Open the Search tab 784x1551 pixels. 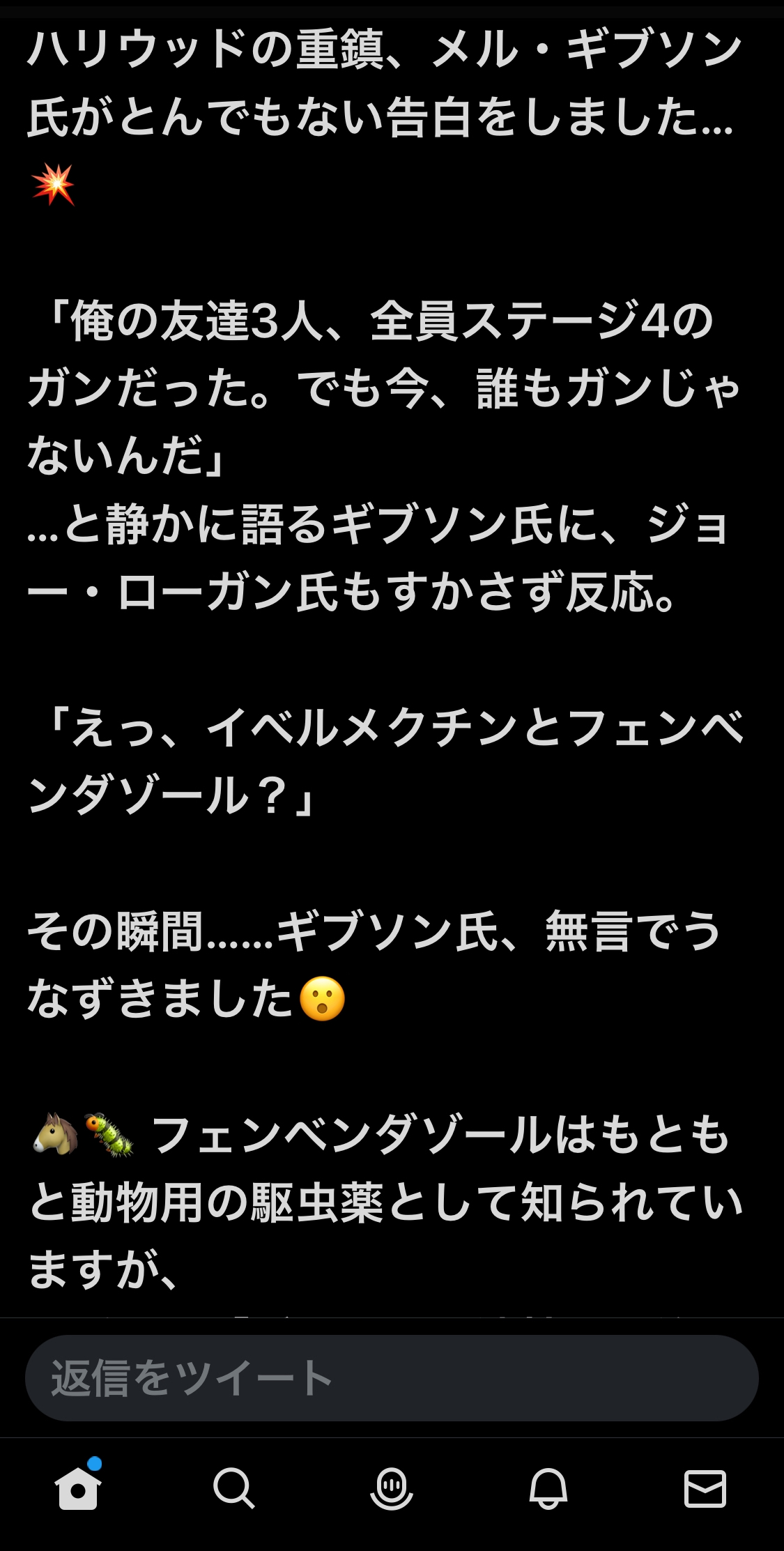coord(234,1488)
